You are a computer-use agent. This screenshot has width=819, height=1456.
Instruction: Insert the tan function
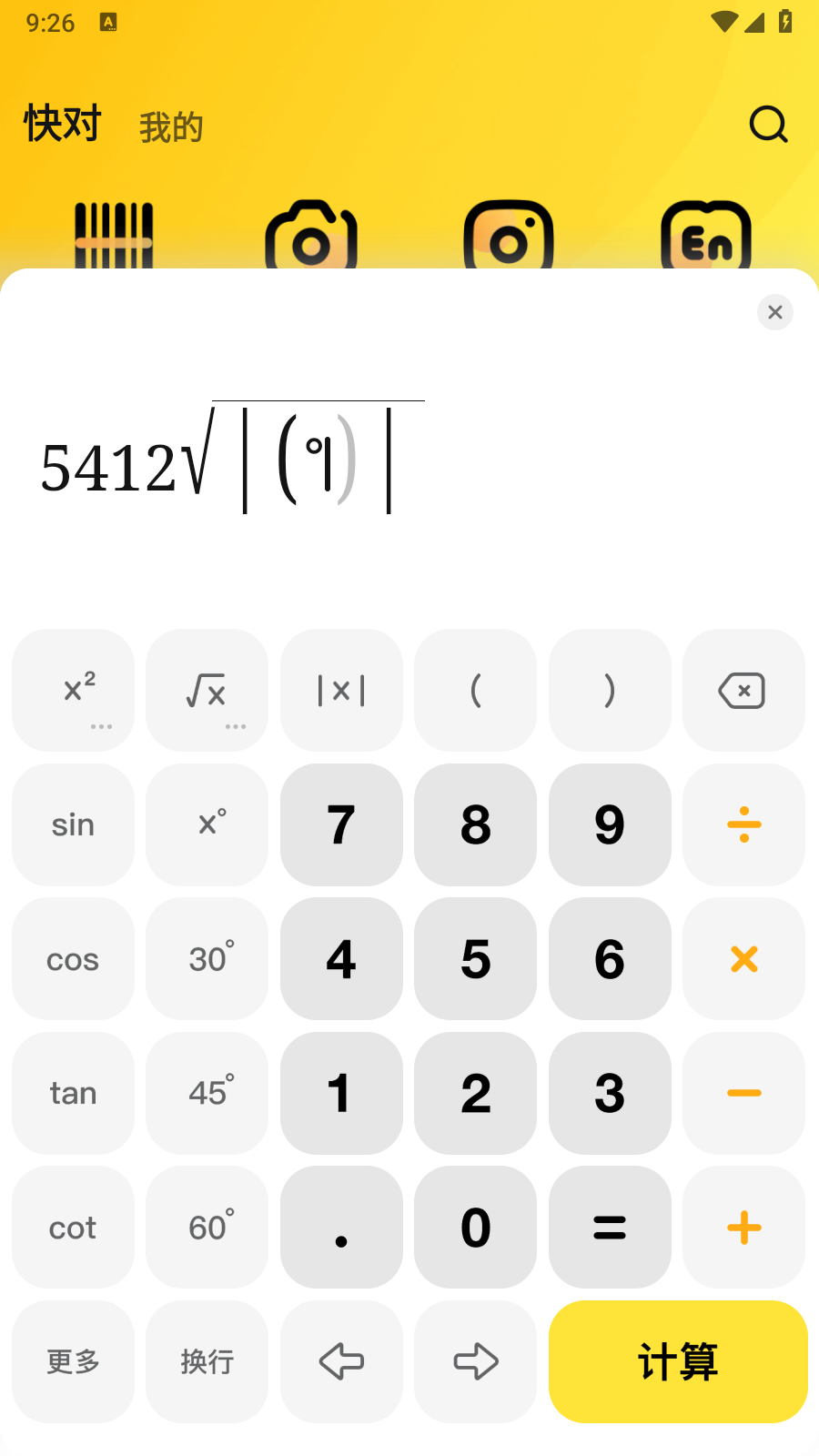pyautogui.click(x=73, y=1093)
